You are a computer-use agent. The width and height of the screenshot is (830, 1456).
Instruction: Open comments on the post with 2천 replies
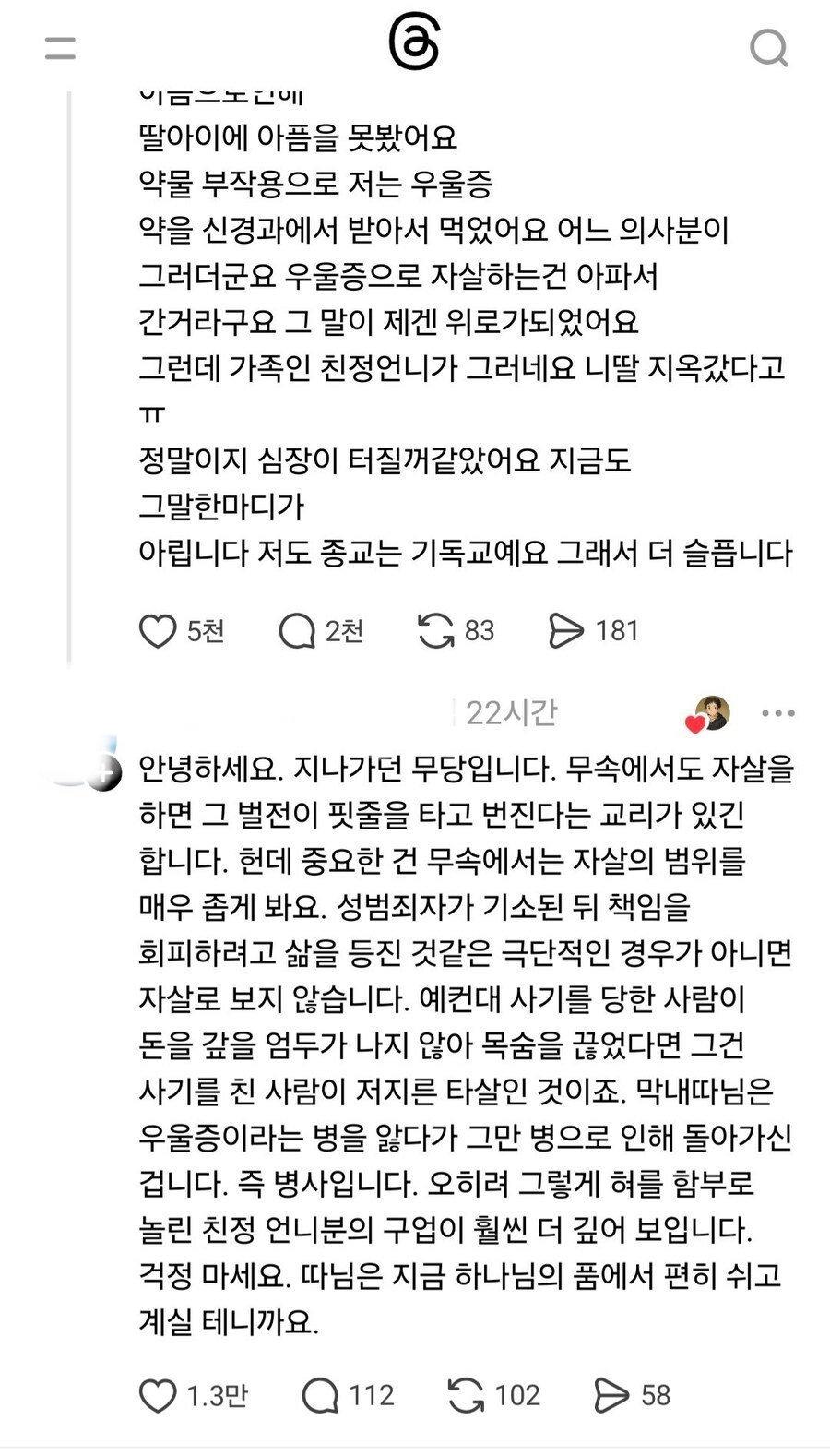[x=297, y=631]
